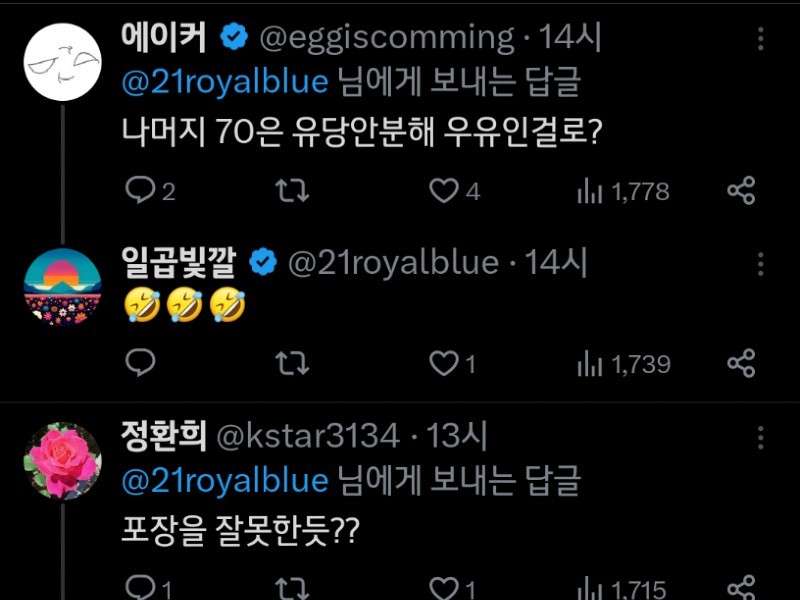Reply to 에이커's tweet
This screenshot has height=600, width=800.
click(140, 191)
